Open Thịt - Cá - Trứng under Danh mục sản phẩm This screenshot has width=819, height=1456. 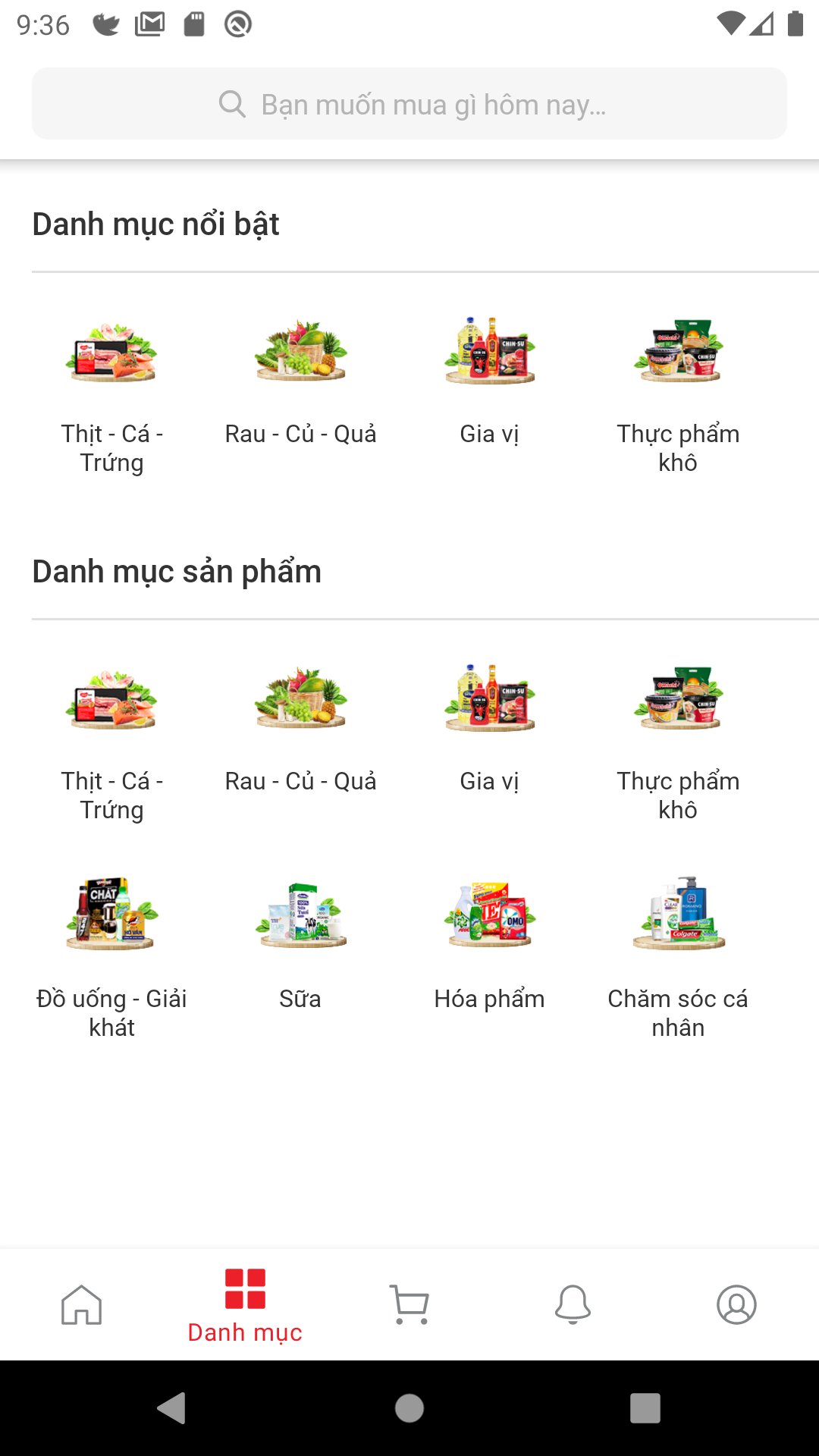pyautogui.click(x=111, y=742)
